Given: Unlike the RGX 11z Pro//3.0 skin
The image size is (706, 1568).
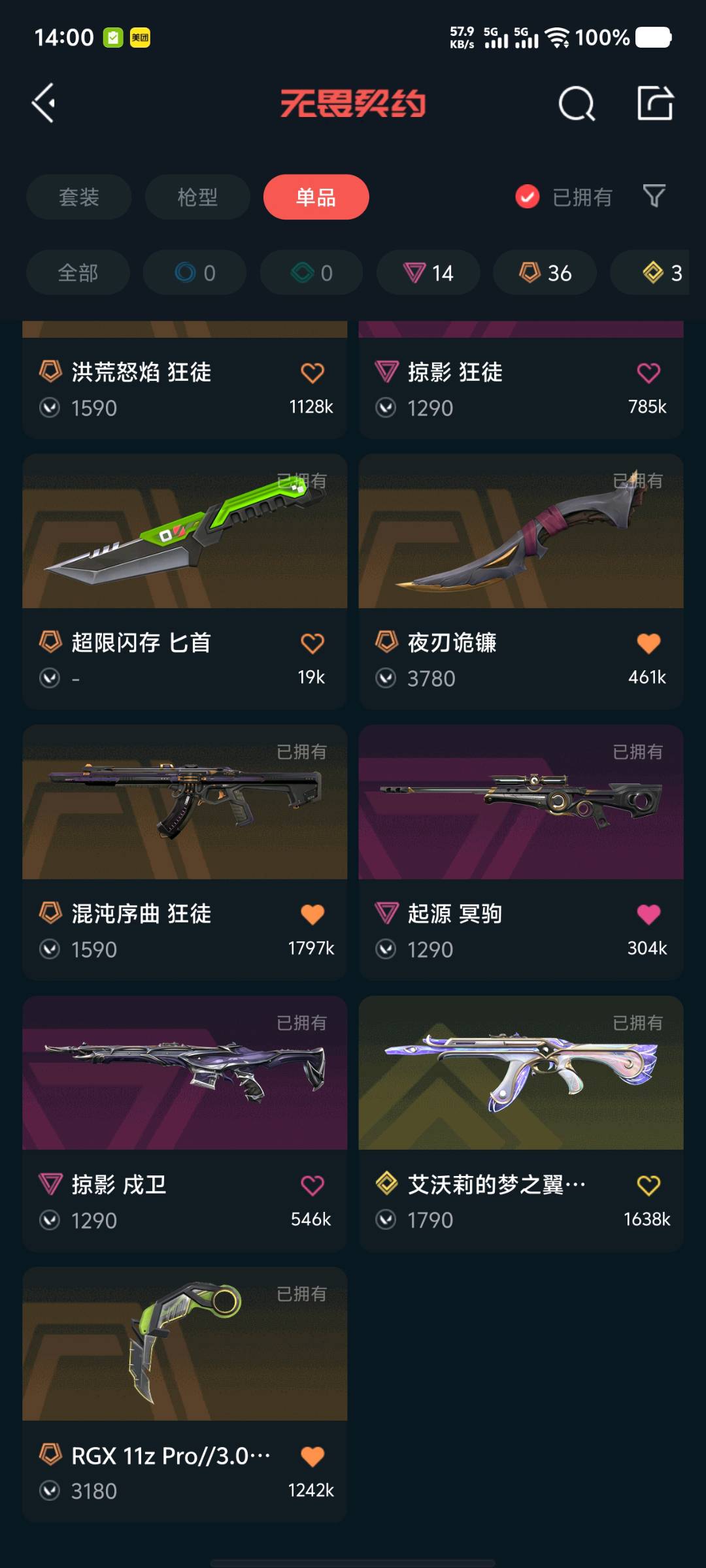Looking at the screenshot, I should click(312, 1456).
